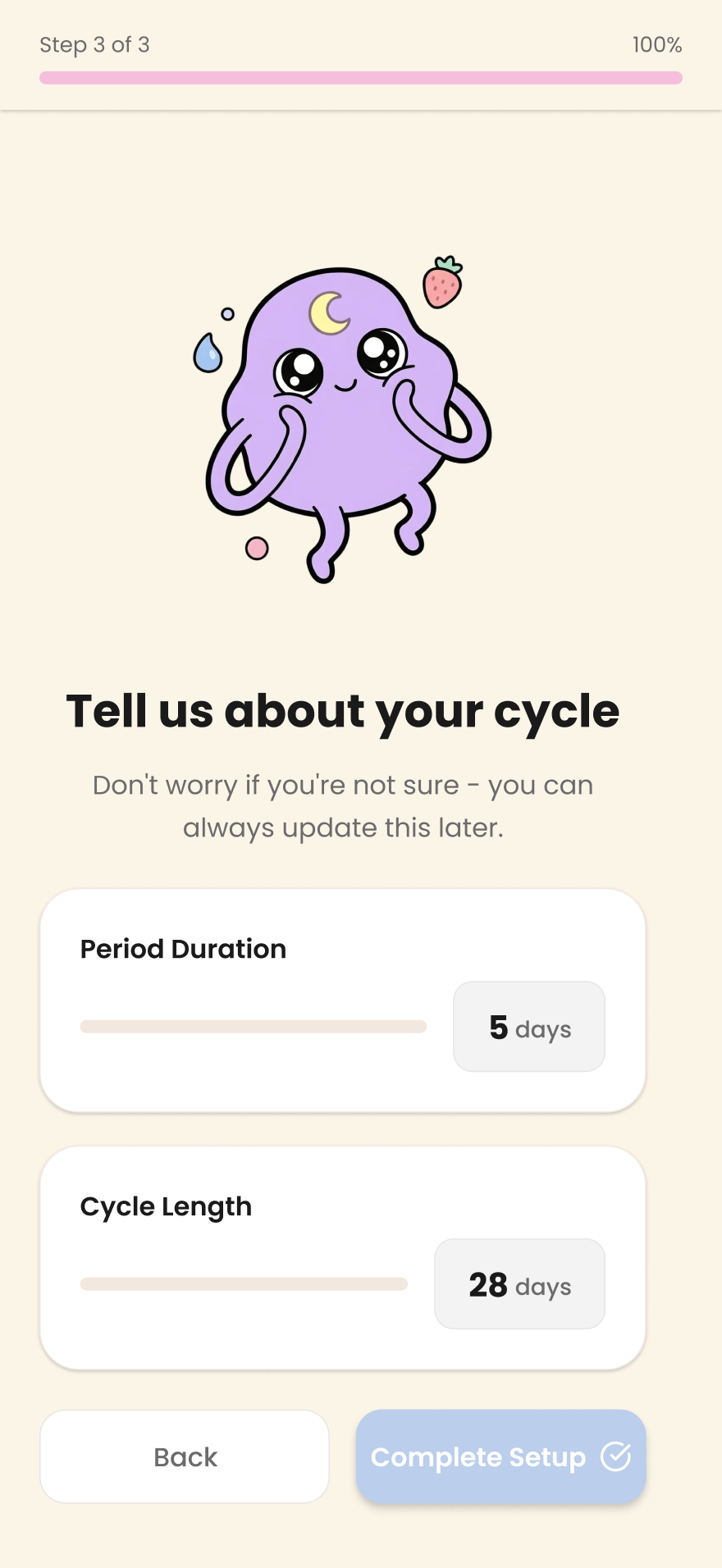Click the checkmark icon on Complete Setup

(x=616, y=1457)
